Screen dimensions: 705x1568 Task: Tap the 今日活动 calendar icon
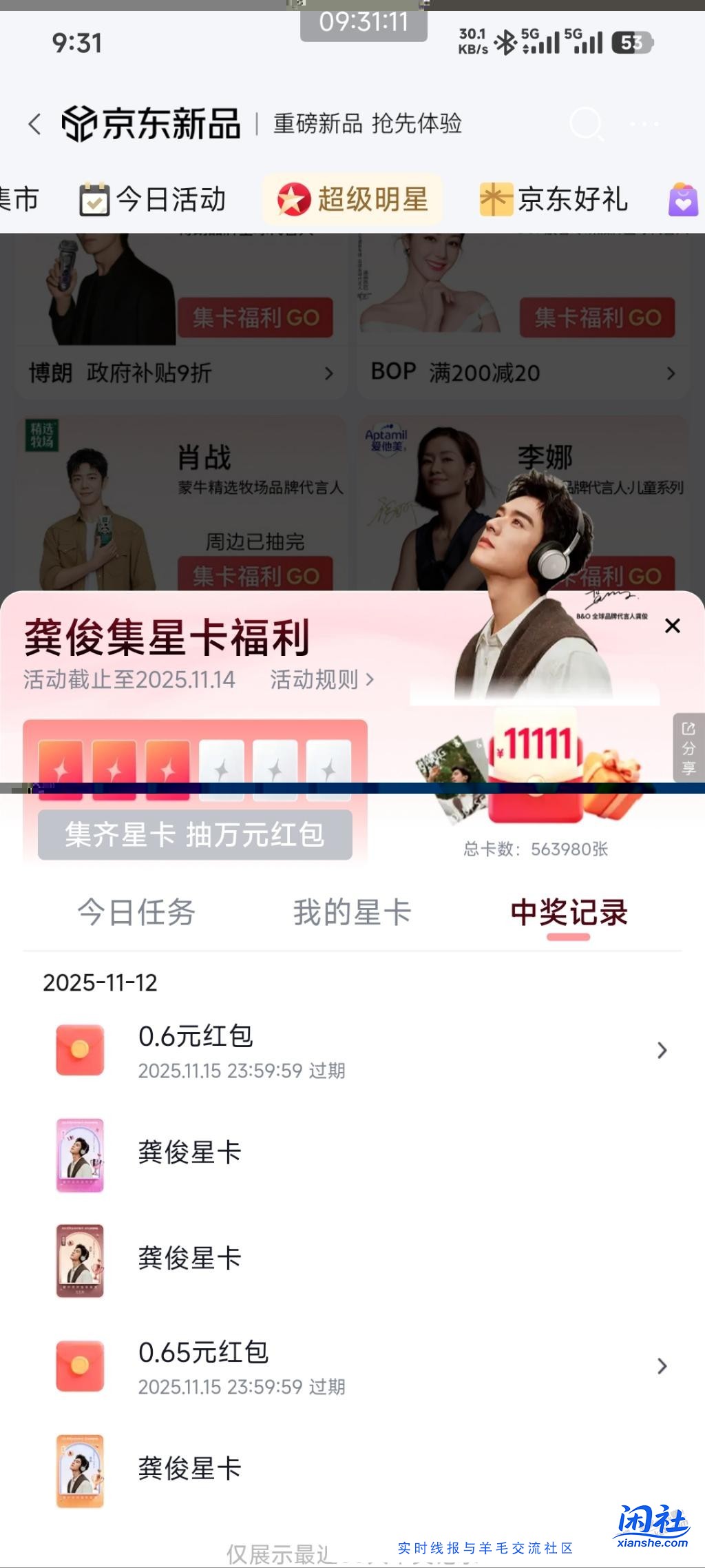coord(94,198)
